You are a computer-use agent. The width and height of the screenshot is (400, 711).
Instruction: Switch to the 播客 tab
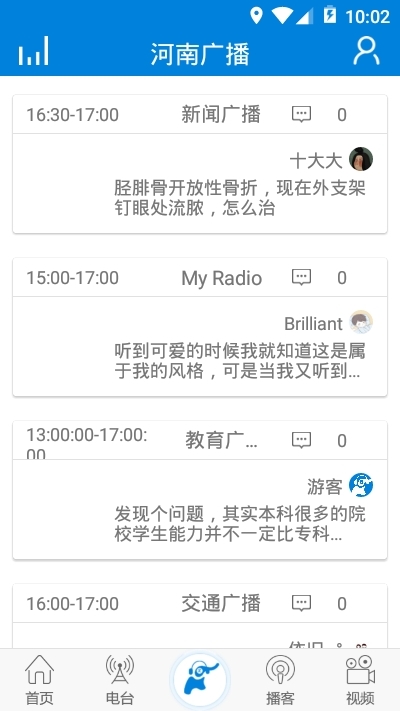[280, 680]
